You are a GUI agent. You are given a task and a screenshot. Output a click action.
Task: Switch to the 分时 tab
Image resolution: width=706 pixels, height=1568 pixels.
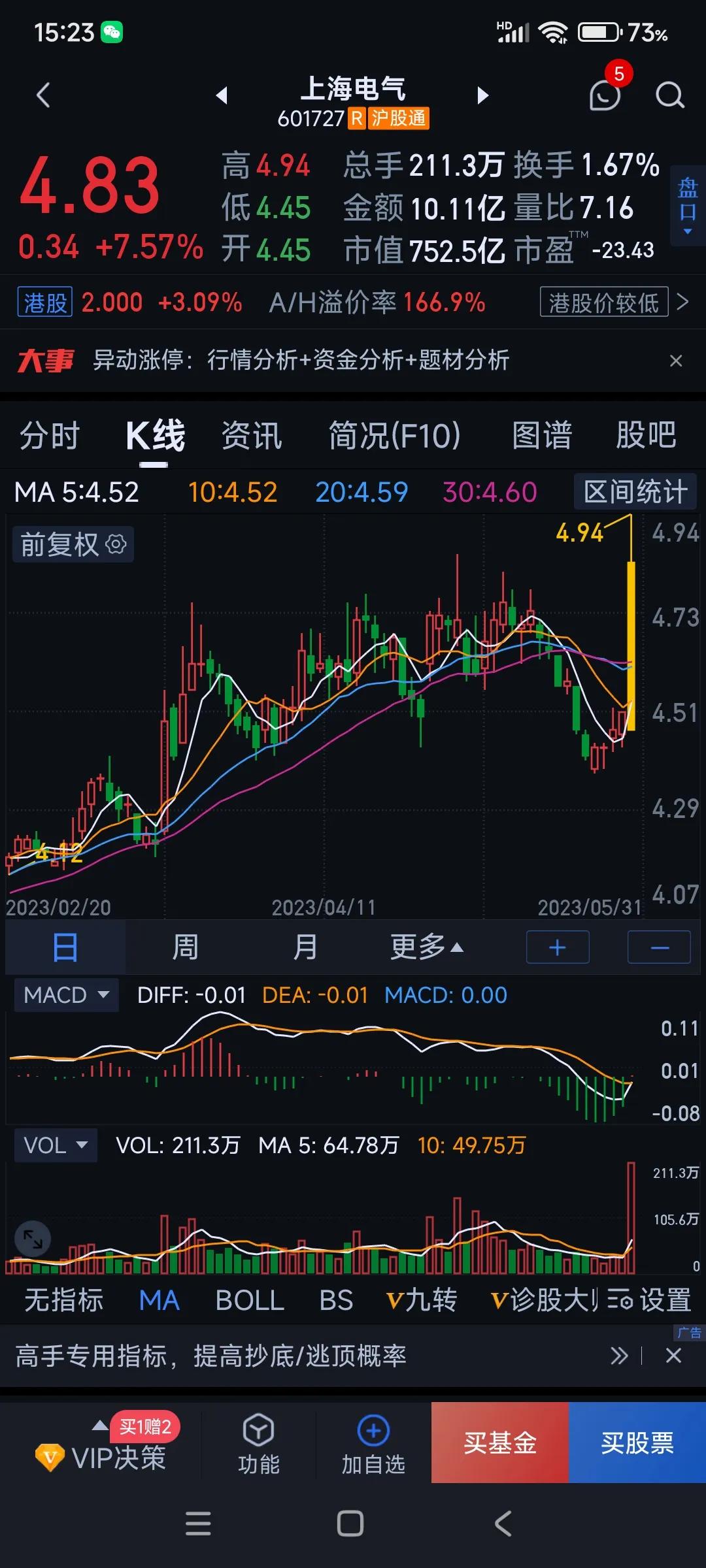tap(50, 435)
